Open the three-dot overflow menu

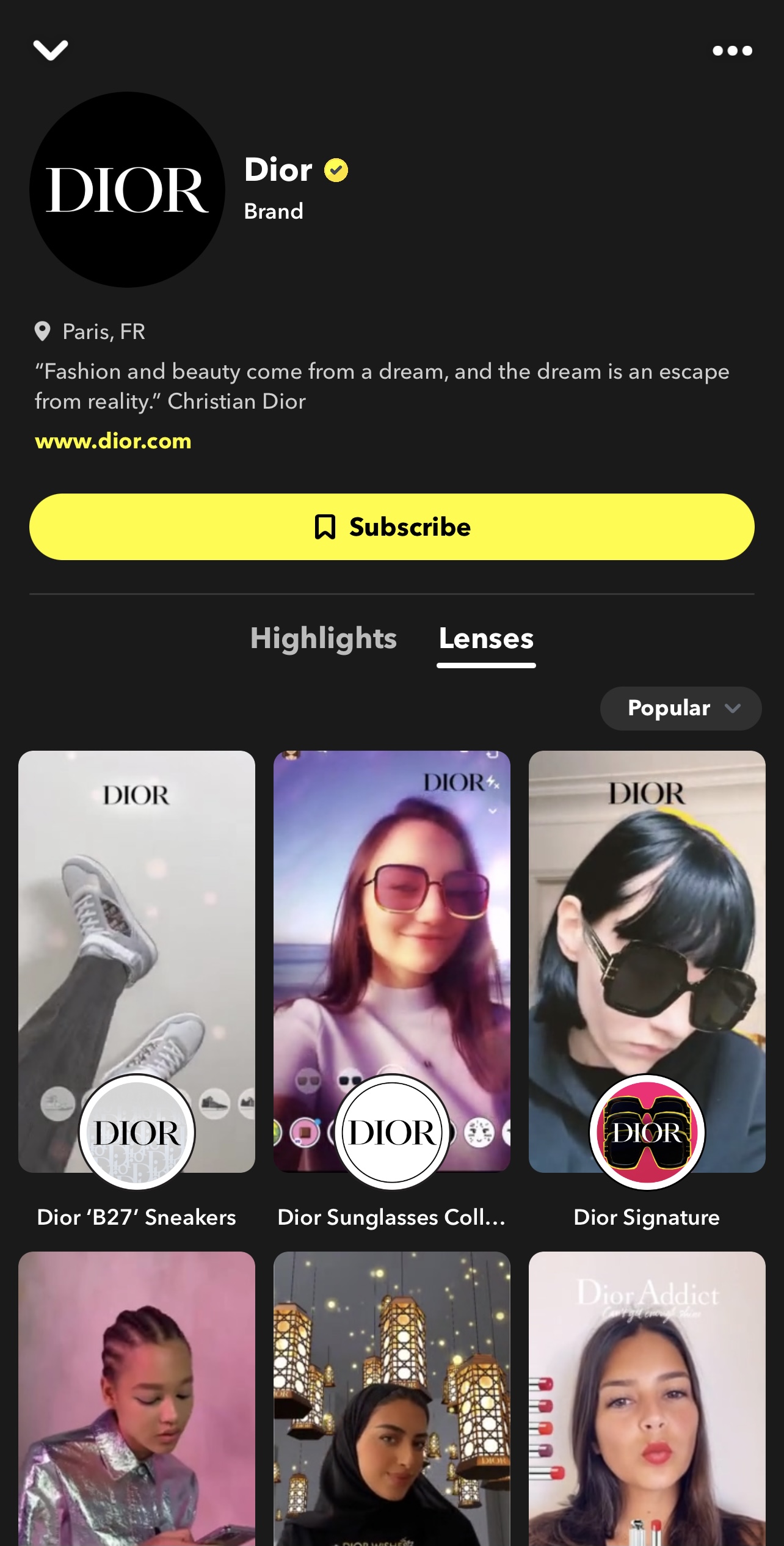click(x=732, y=51)
